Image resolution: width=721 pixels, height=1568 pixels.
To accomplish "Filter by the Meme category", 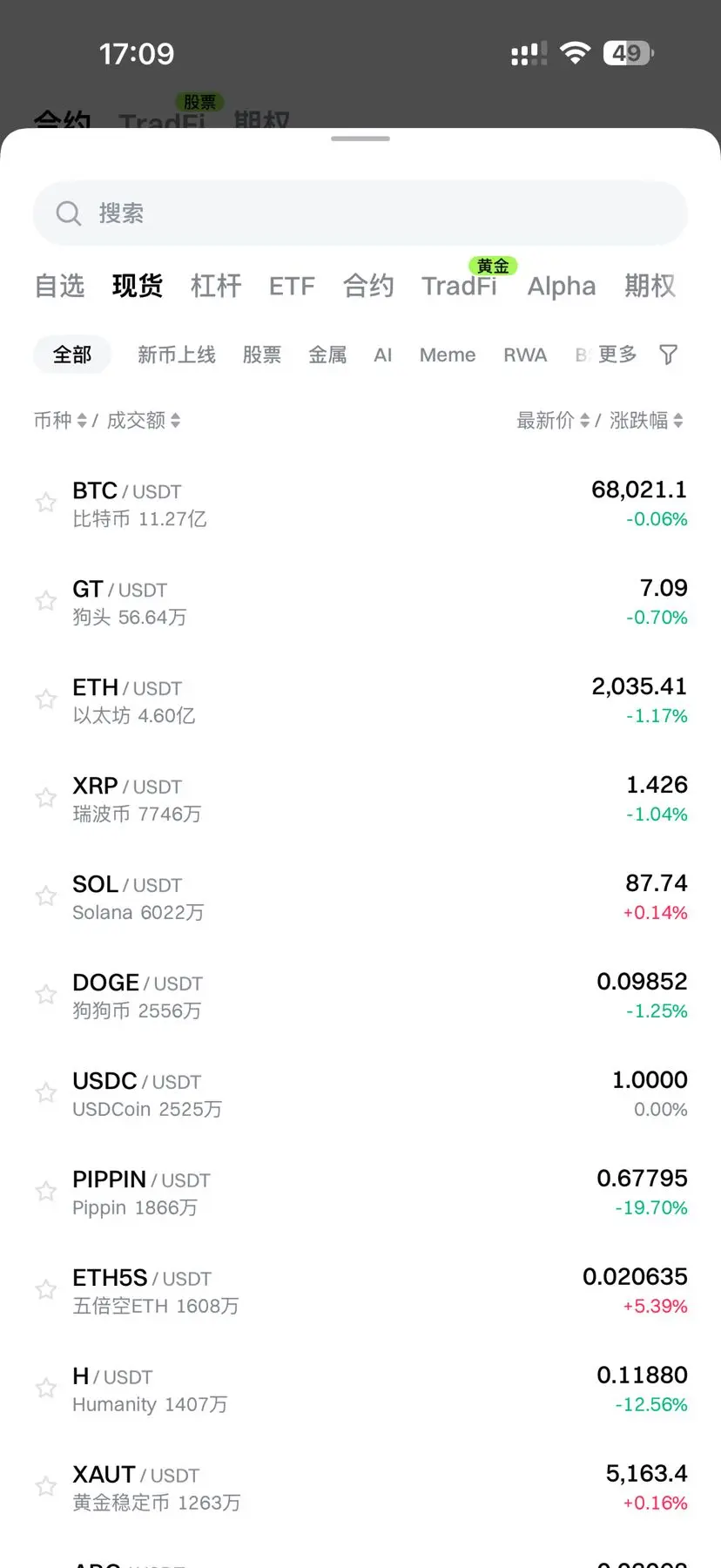I will [x=448, y=355].
